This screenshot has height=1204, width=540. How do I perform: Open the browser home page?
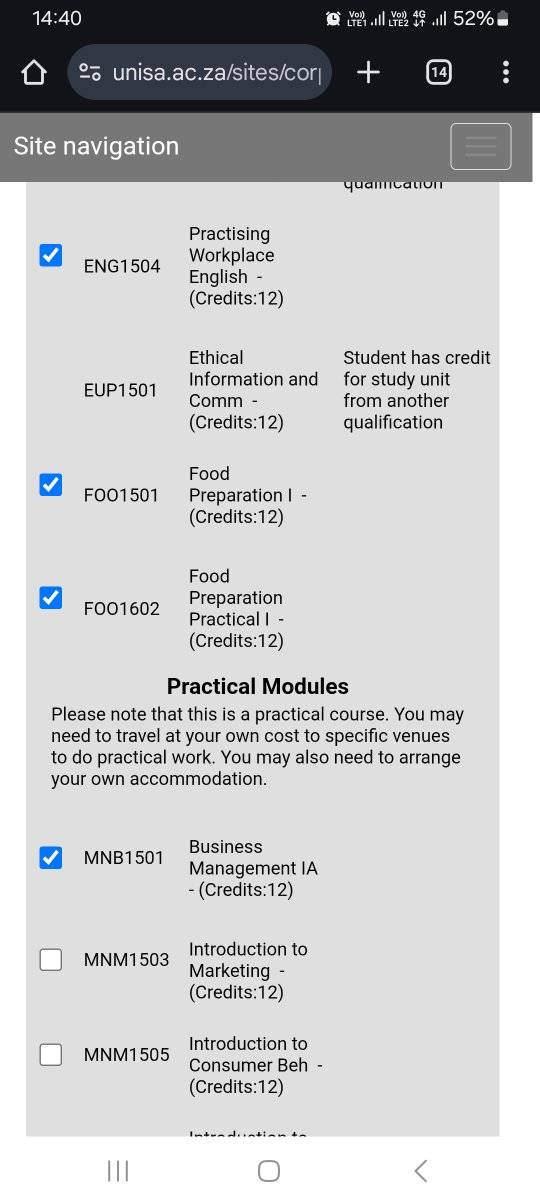click(34, 72)
